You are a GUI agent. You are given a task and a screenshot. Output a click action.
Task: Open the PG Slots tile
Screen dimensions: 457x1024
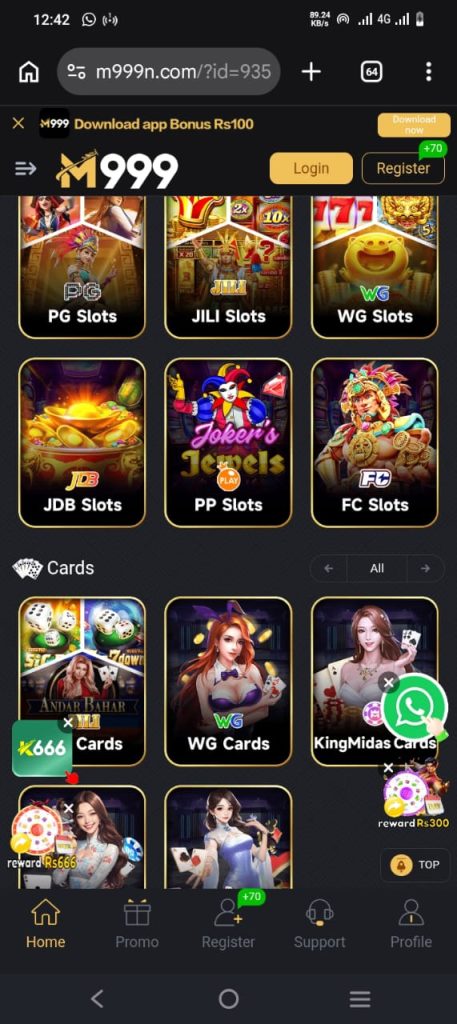pyautogui.click(x=82, y=266)
